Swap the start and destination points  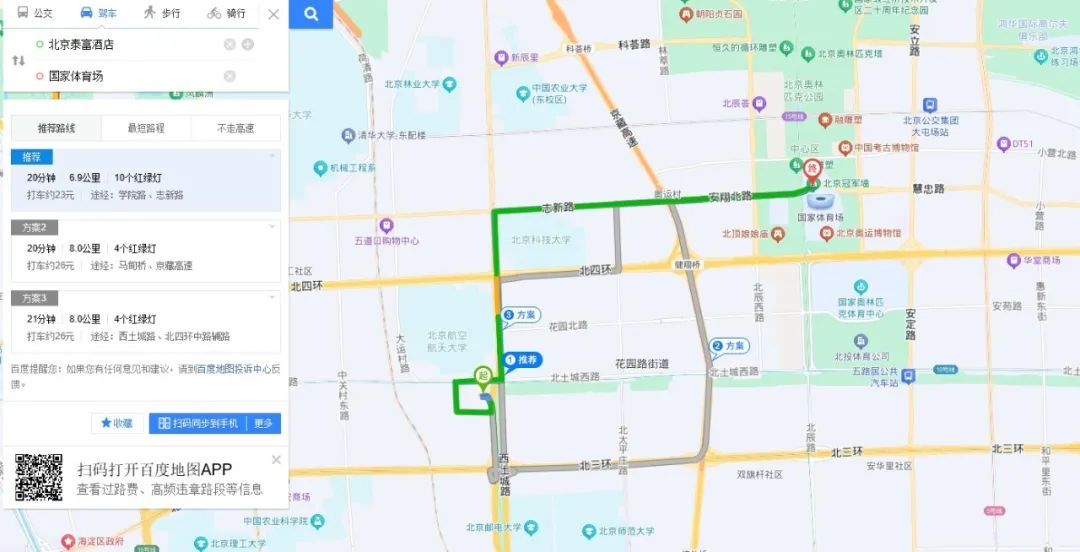click(x=18, y=61)
